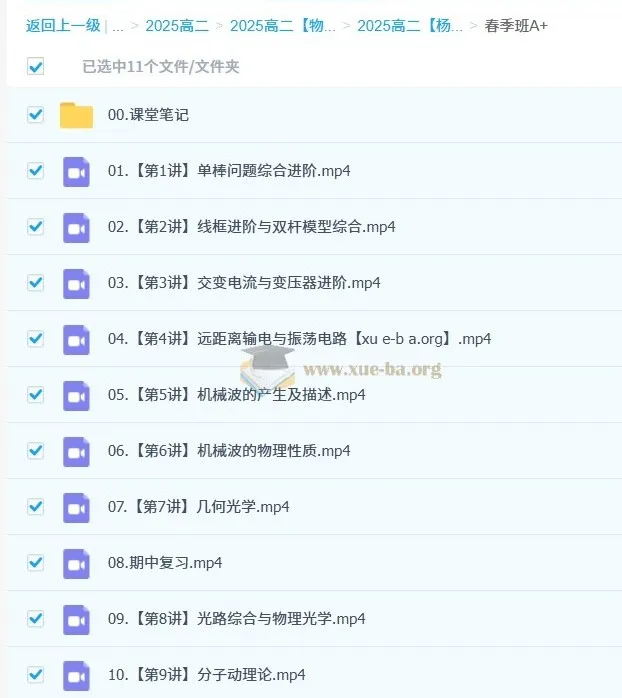
Task: Toggle the select-all checkbox beside 已选中11个文件
Action: point(36,67)
